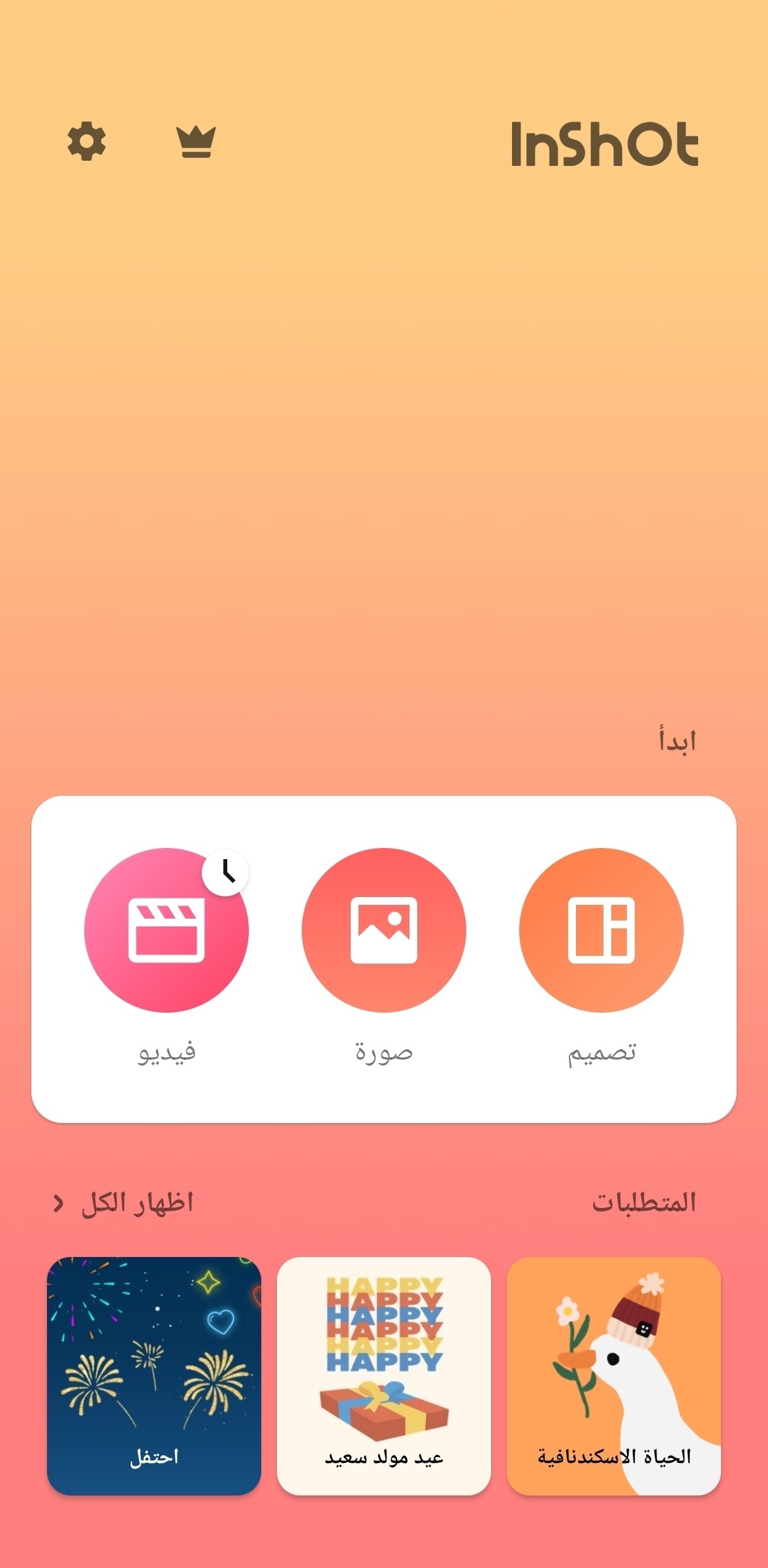Open the احتفل fireworks pack
This screenshot has width=768, height=1568.
pos(154,1375)
